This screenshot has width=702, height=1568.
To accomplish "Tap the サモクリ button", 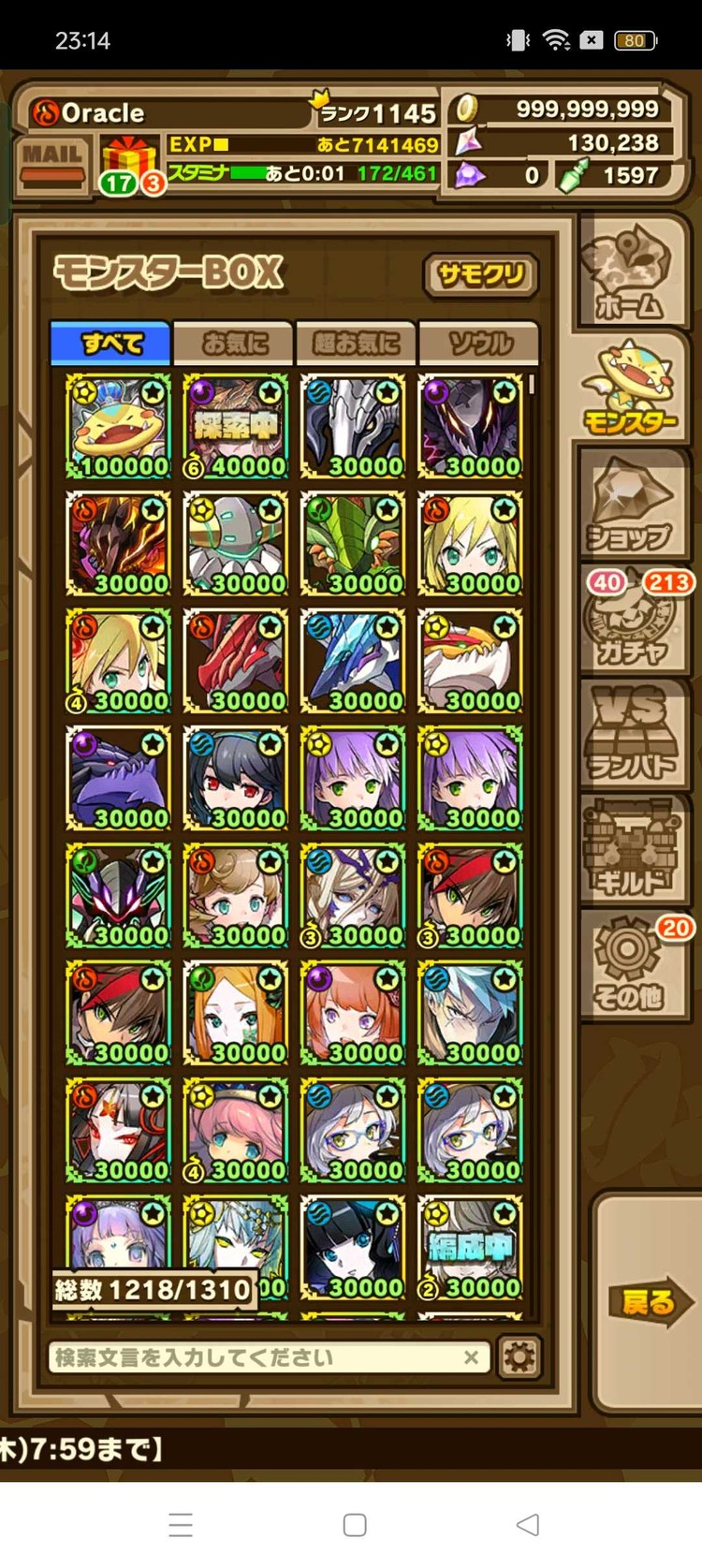I will 481,274.
